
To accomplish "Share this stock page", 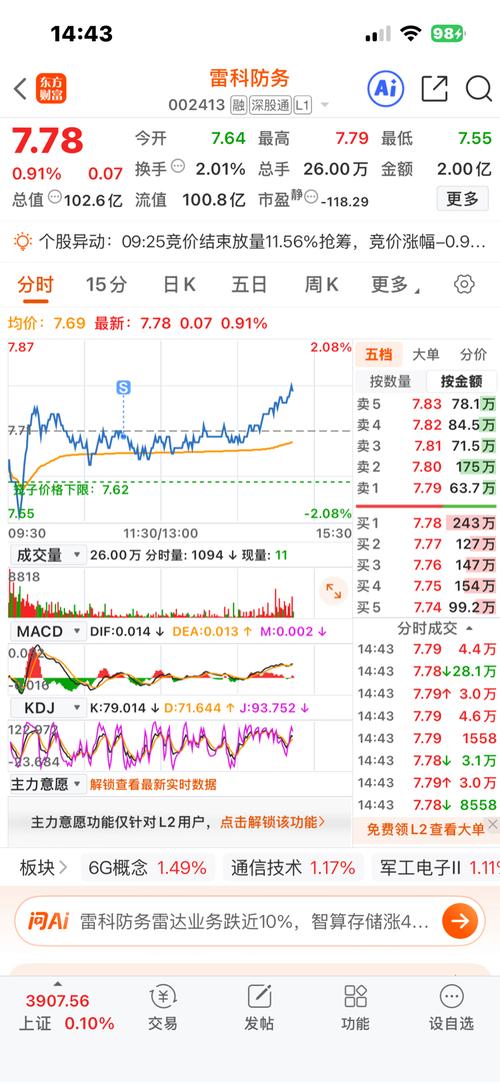I will click(x=434, y=88).
